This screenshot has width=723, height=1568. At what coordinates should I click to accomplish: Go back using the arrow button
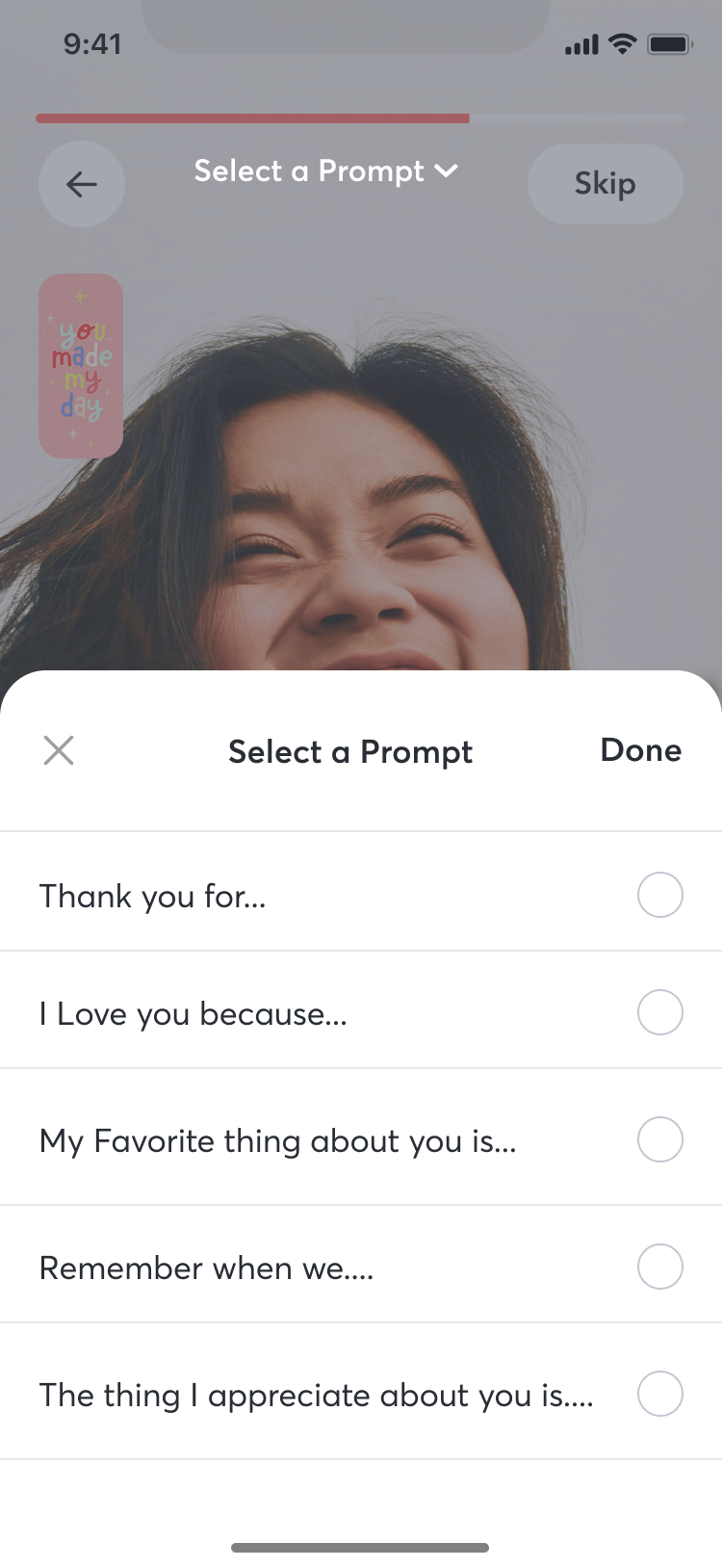[82, 184]
